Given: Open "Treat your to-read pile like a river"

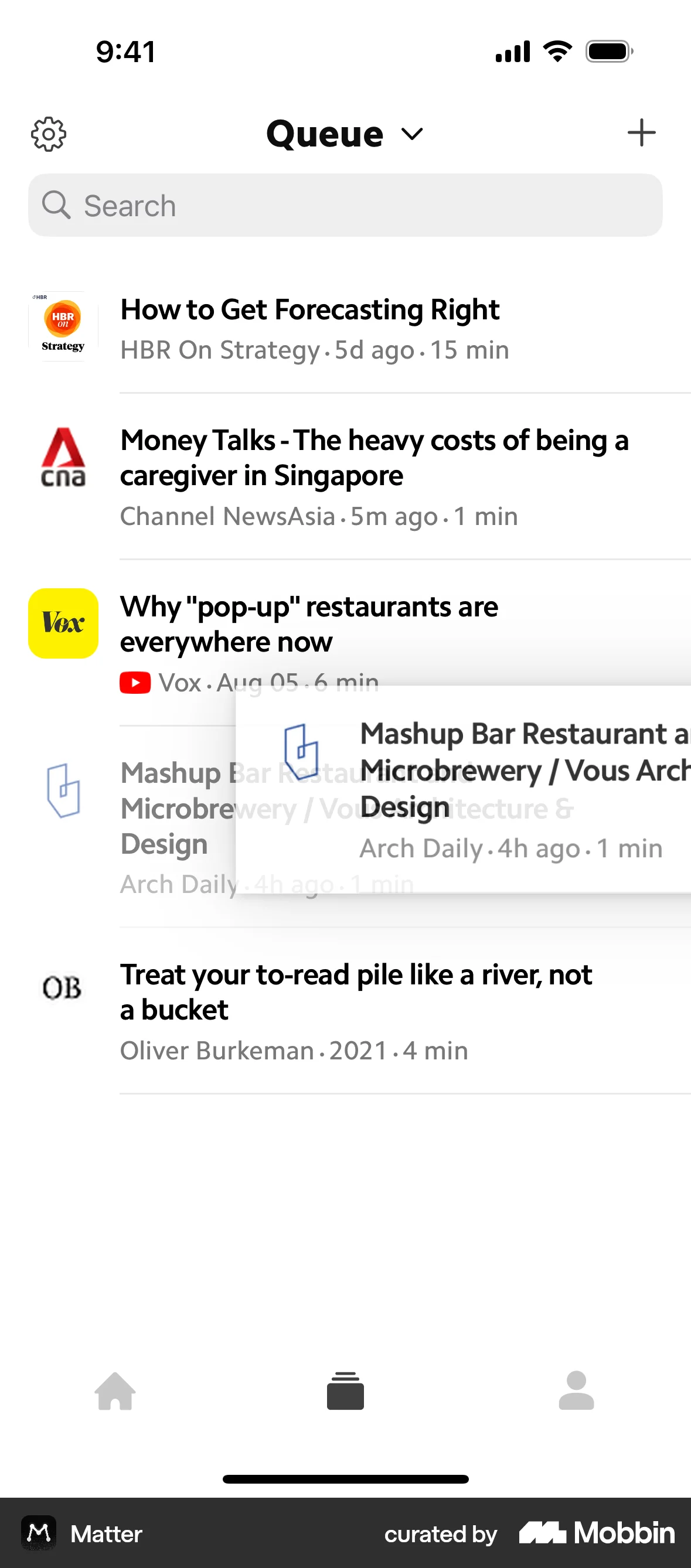Looking at the screenshot, I should click(356, 992).
